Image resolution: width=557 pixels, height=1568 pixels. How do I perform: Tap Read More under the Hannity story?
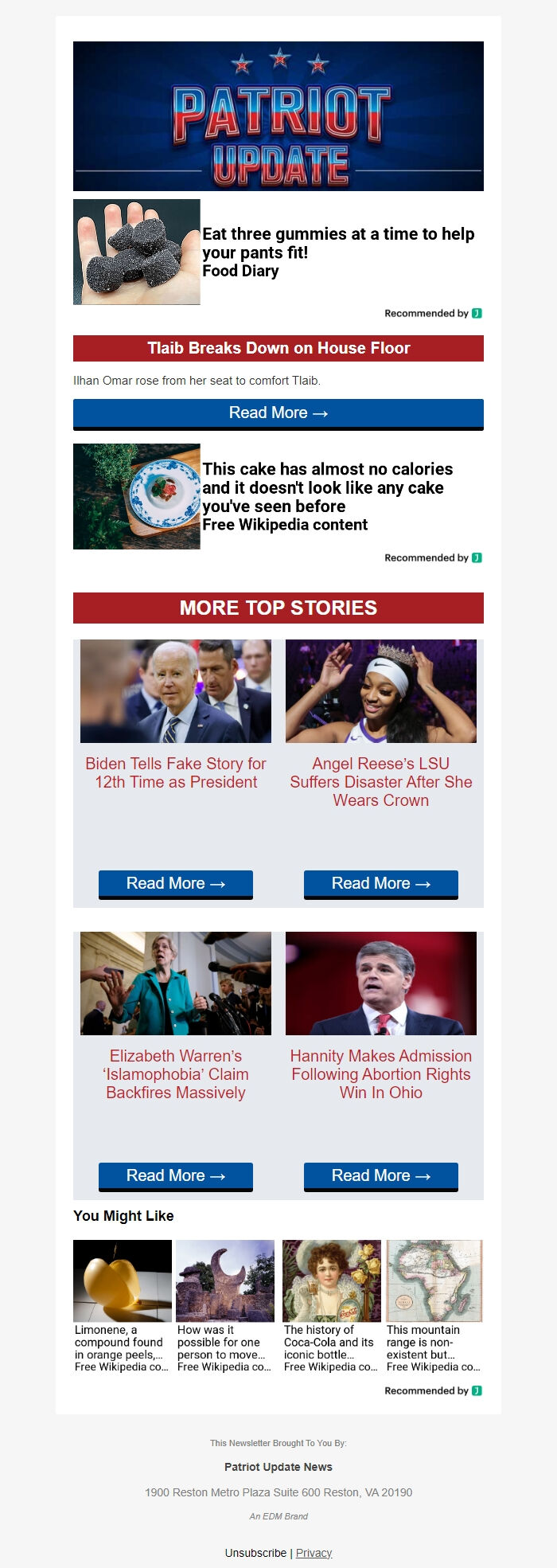[x=381, y=1175]
